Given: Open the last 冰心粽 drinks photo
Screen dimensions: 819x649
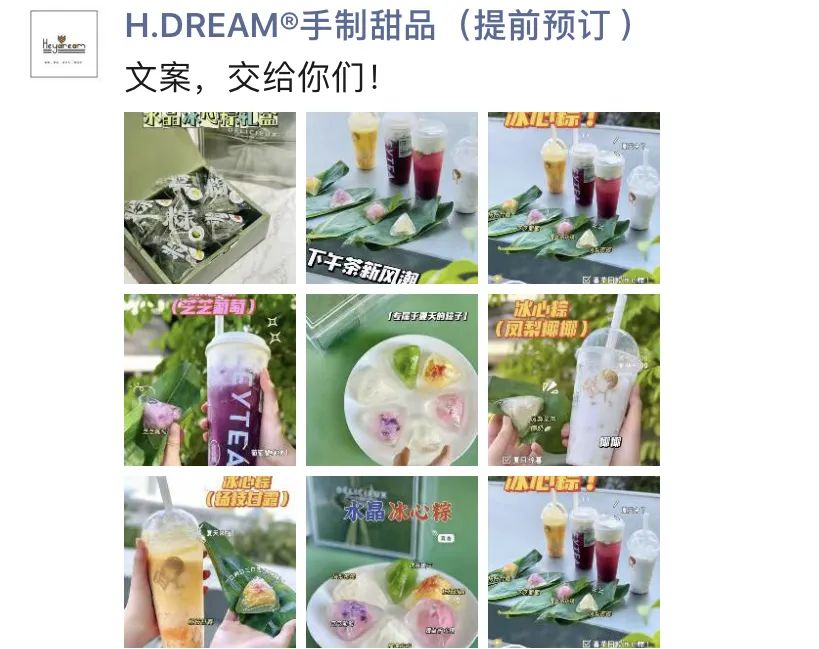Looking at the screenshot, I should (574, 562).
